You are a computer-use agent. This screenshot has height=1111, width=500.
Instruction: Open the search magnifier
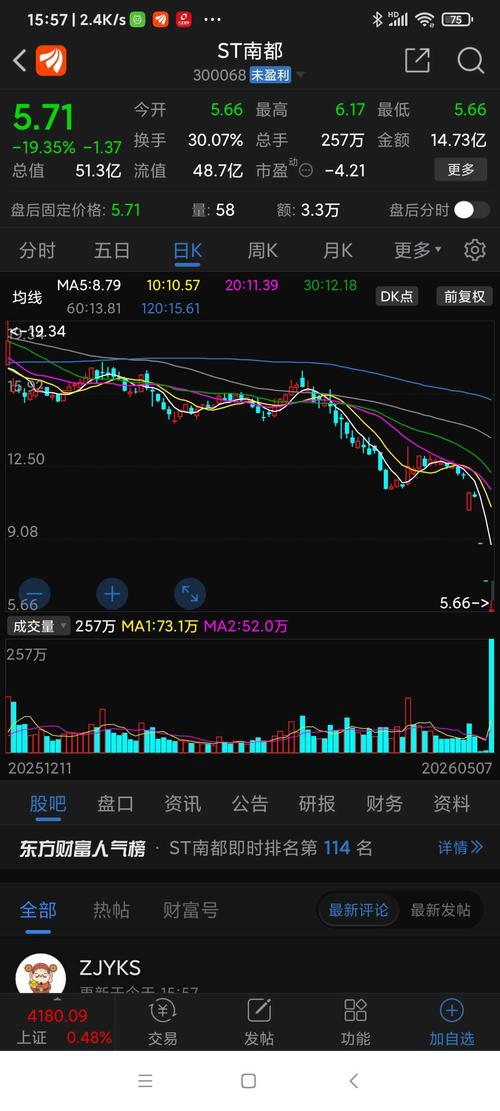point(470,61)
